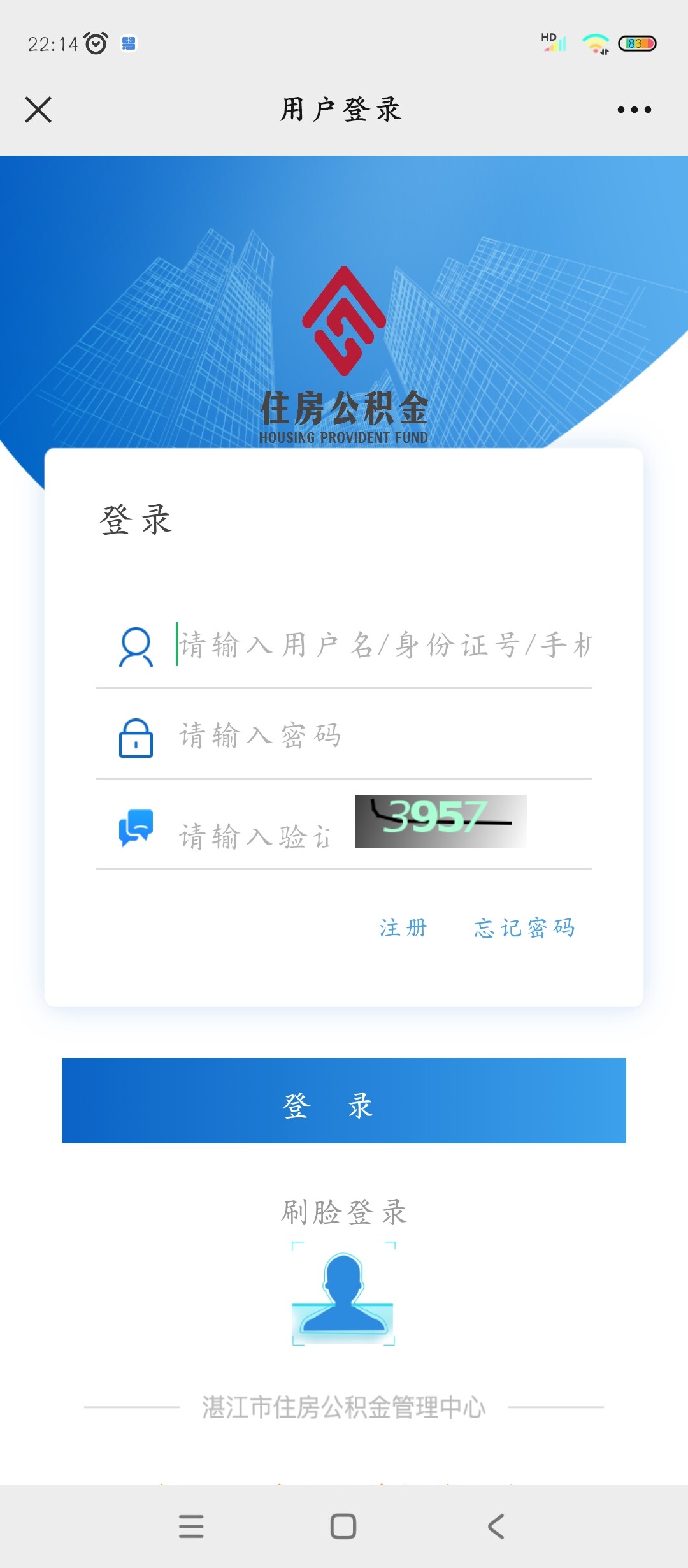
Task: Refresh the captcha image 3957
Action: (440, 821)
